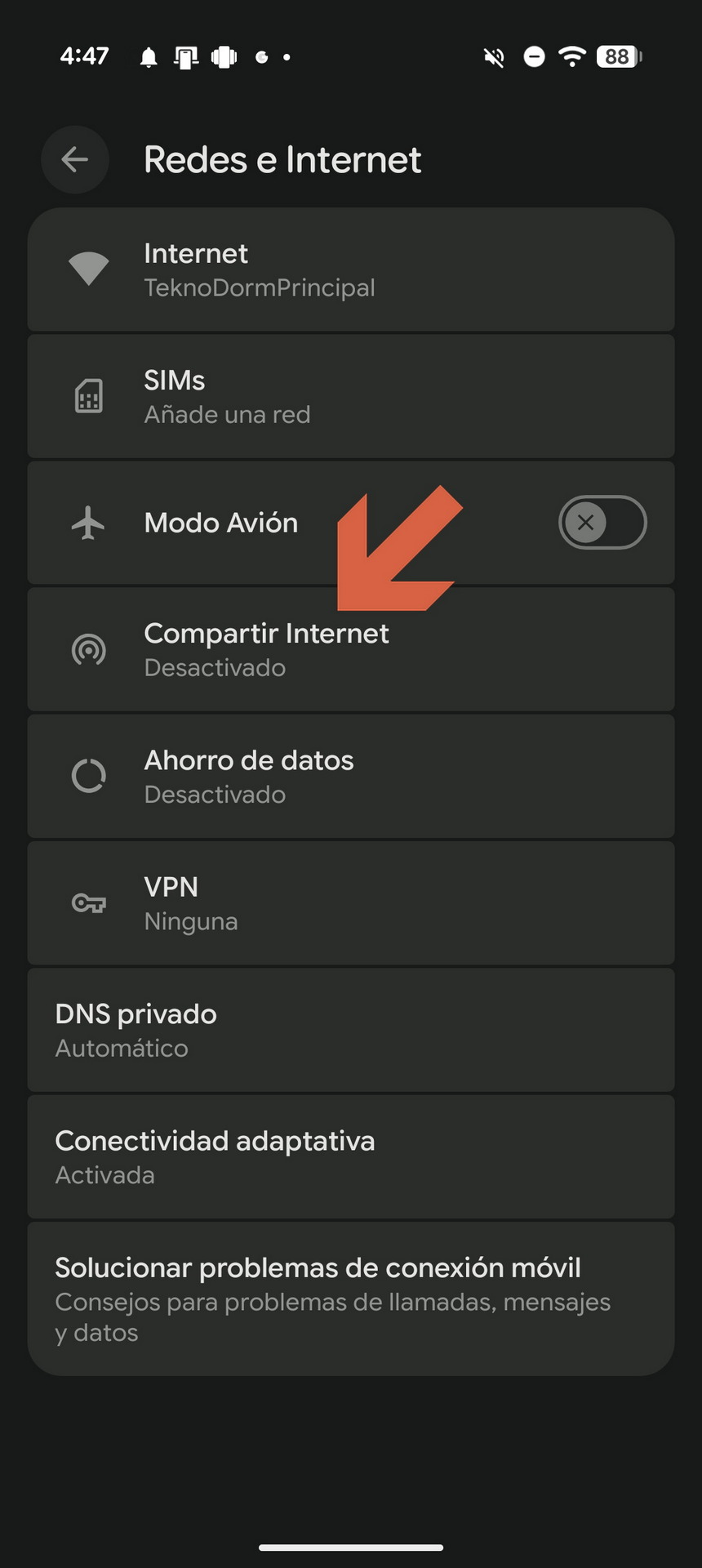Select DNS privado option
The image size is (702, 1568).
pyautogui.click(x=351, y=1030)
